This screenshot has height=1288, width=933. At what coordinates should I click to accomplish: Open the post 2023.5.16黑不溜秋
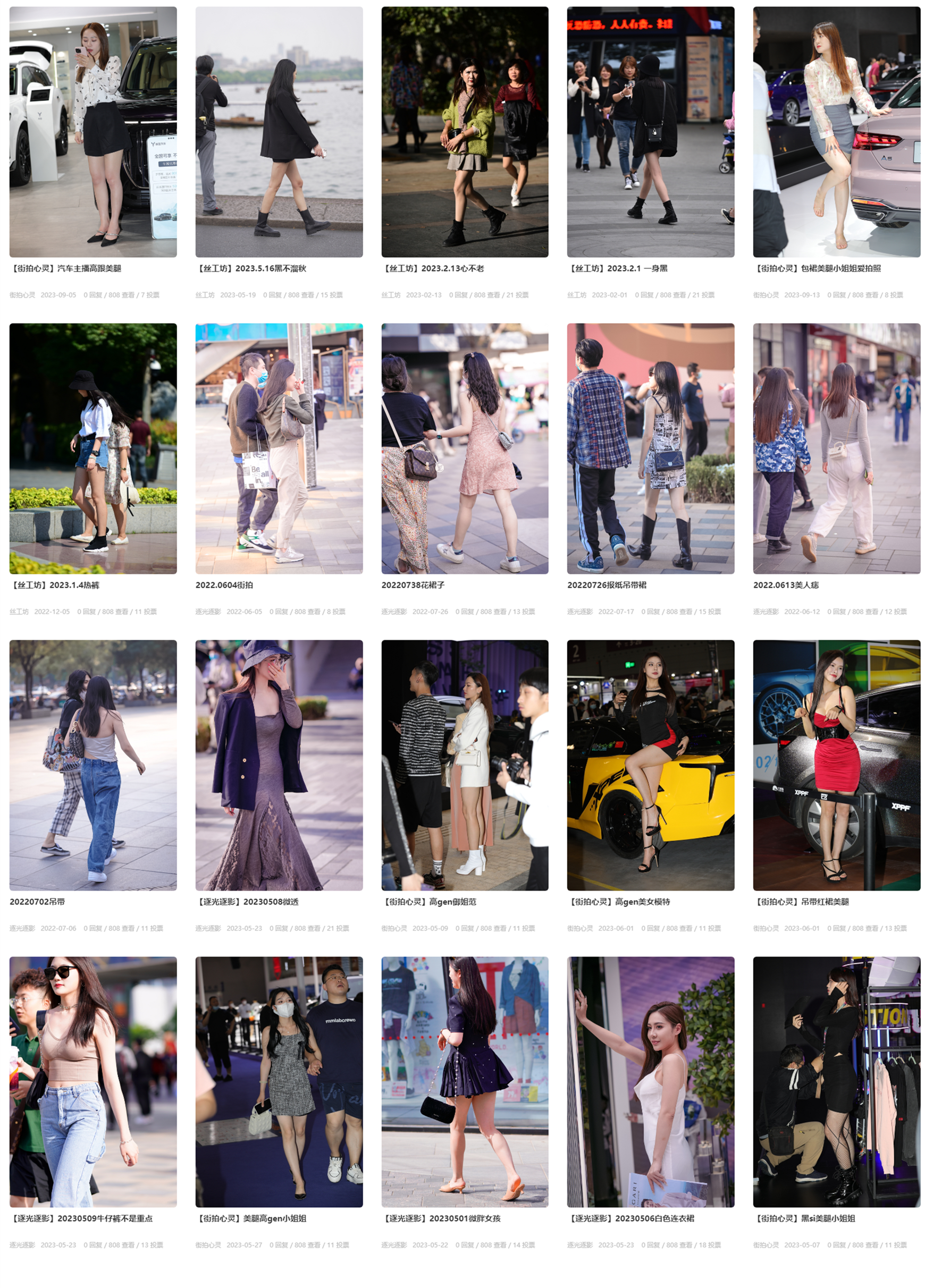(250, 268)
